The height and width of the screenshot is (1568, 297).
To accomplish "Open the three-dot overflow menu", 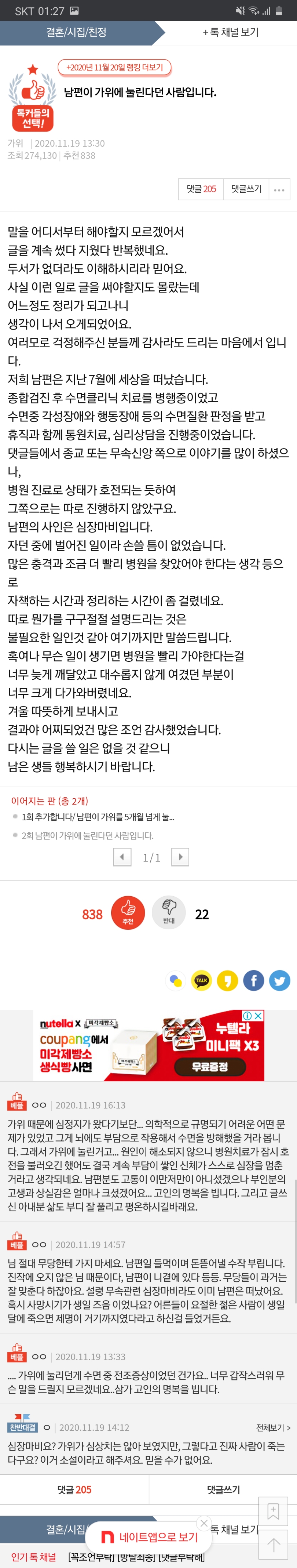I will (x=279, y=189).
